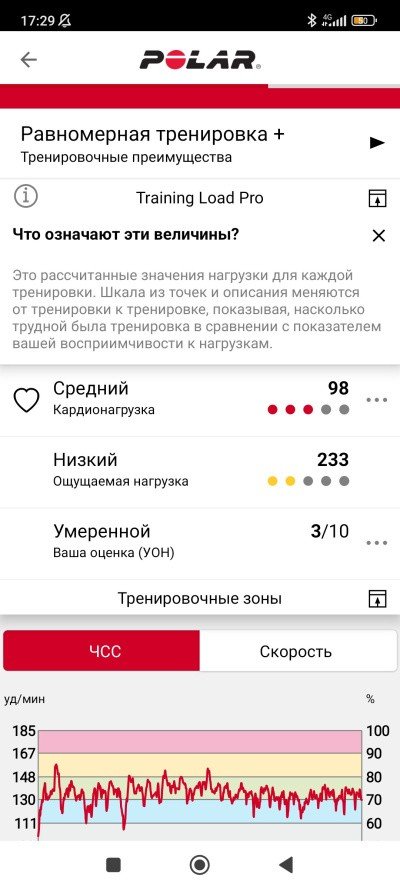
Task: Switch to the Скорость tab
Action: coord(298,651)
